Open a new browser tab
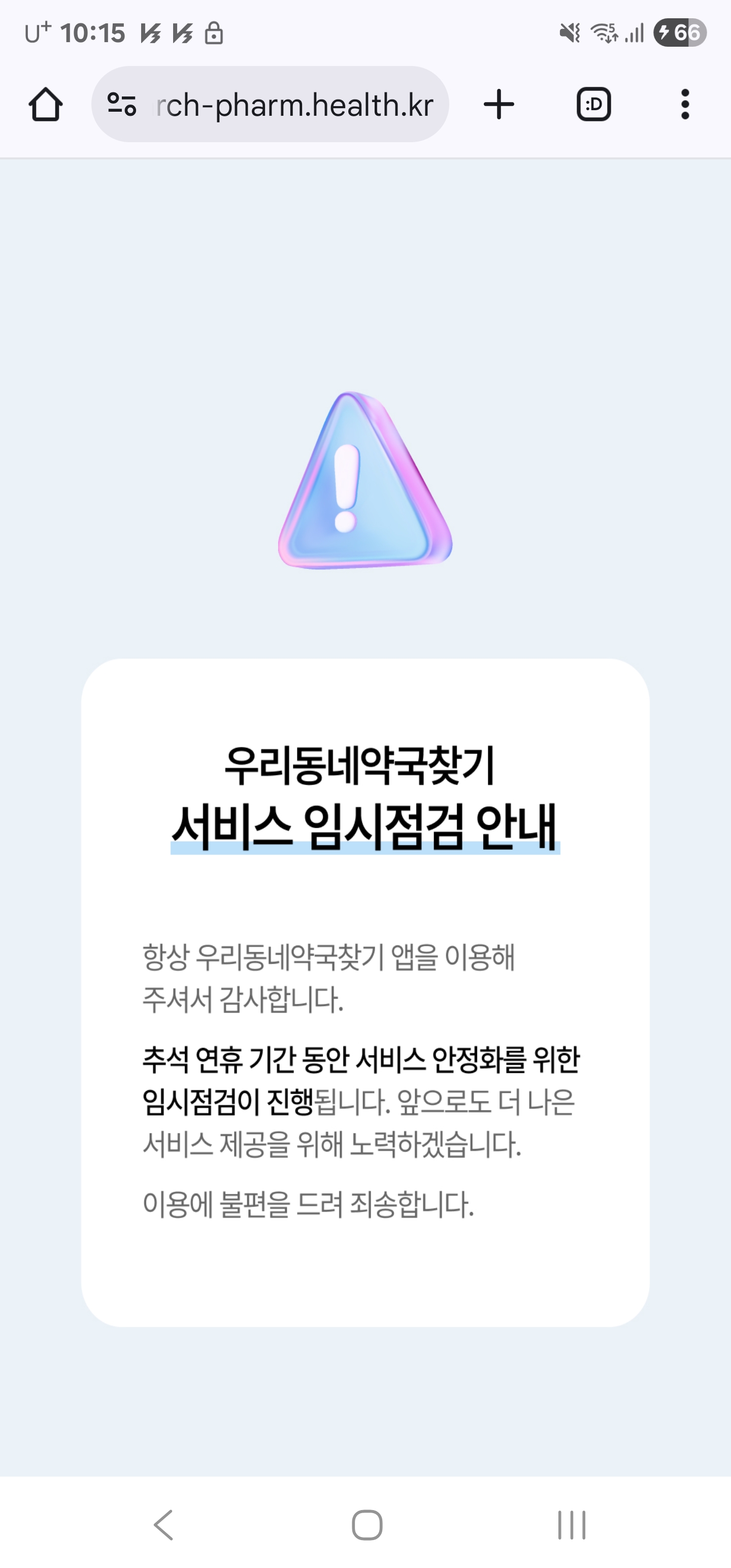Viewport: 731px width, 1568px height. (x=499, y=104)
